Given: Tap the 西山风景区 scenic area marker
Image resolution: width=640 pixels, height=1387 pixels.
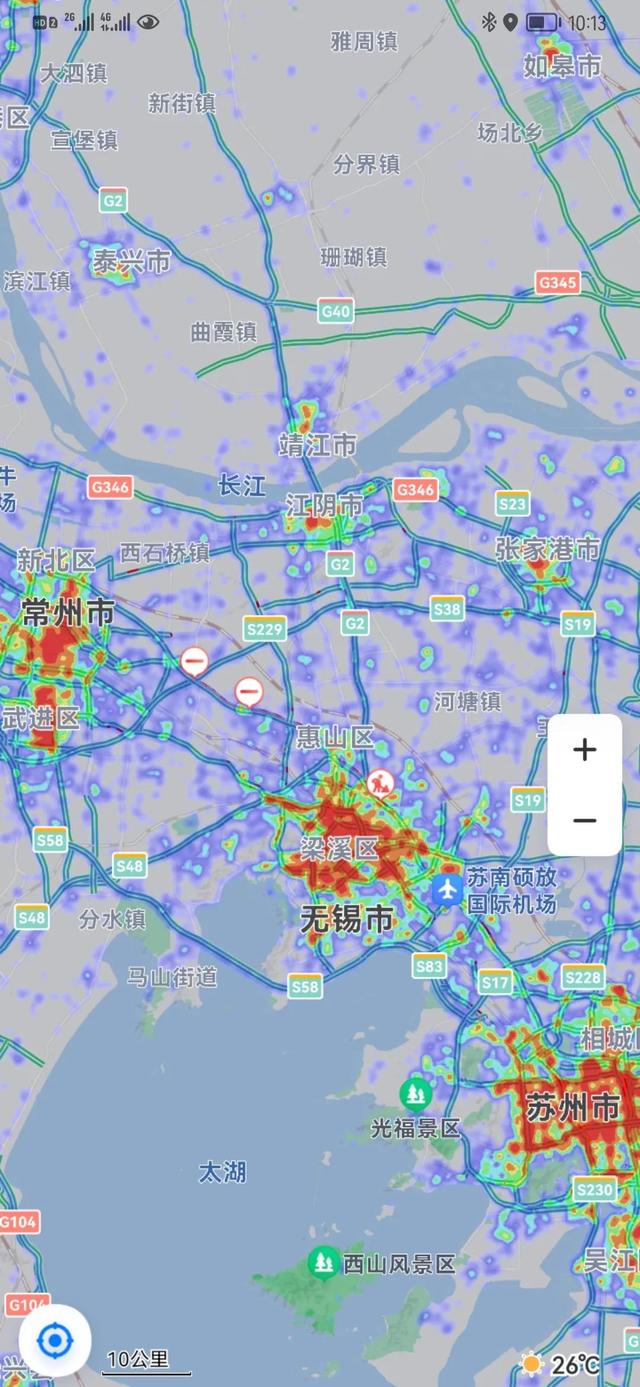Looking at the screenshot, I should (x=322, y=1263).
